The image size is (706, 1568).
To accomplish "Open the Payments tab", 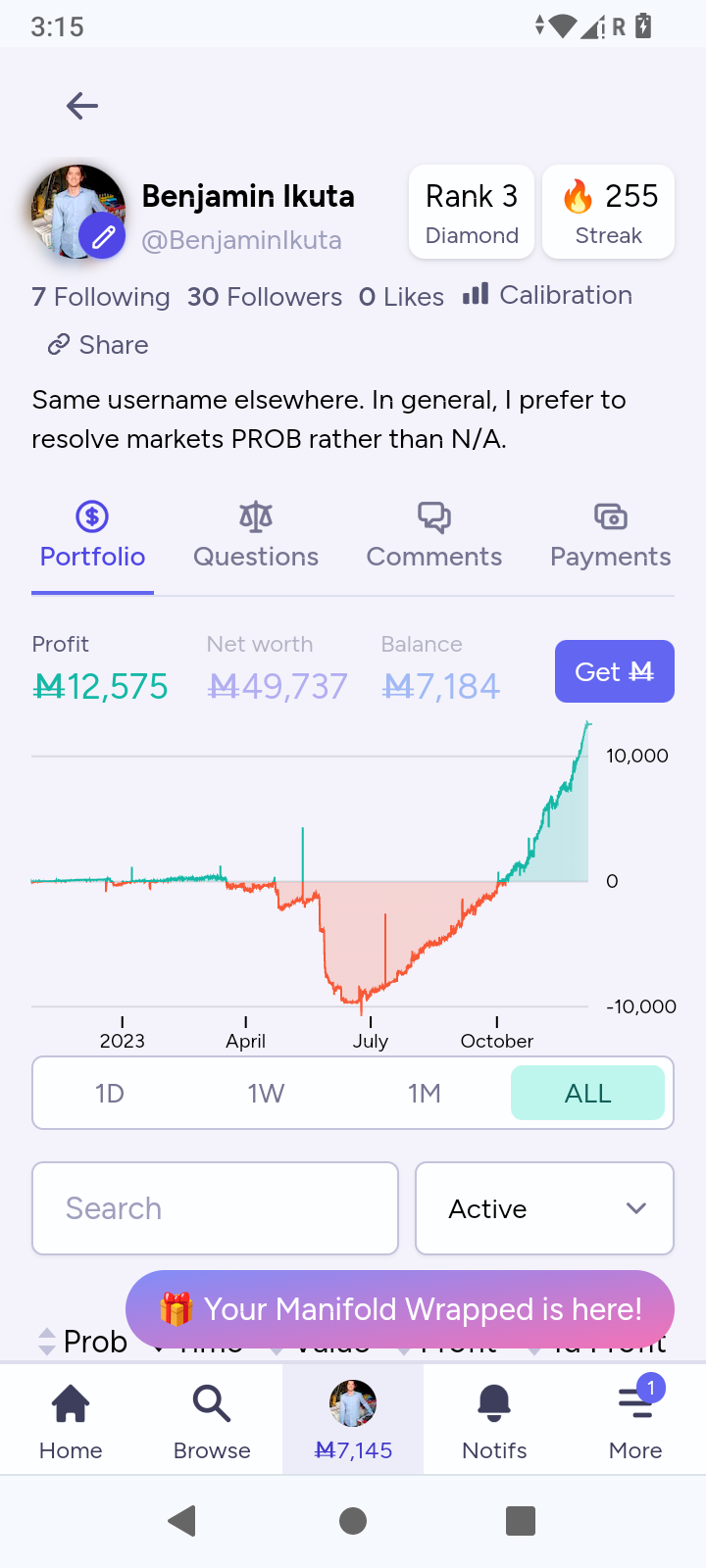I will point(610,537).
